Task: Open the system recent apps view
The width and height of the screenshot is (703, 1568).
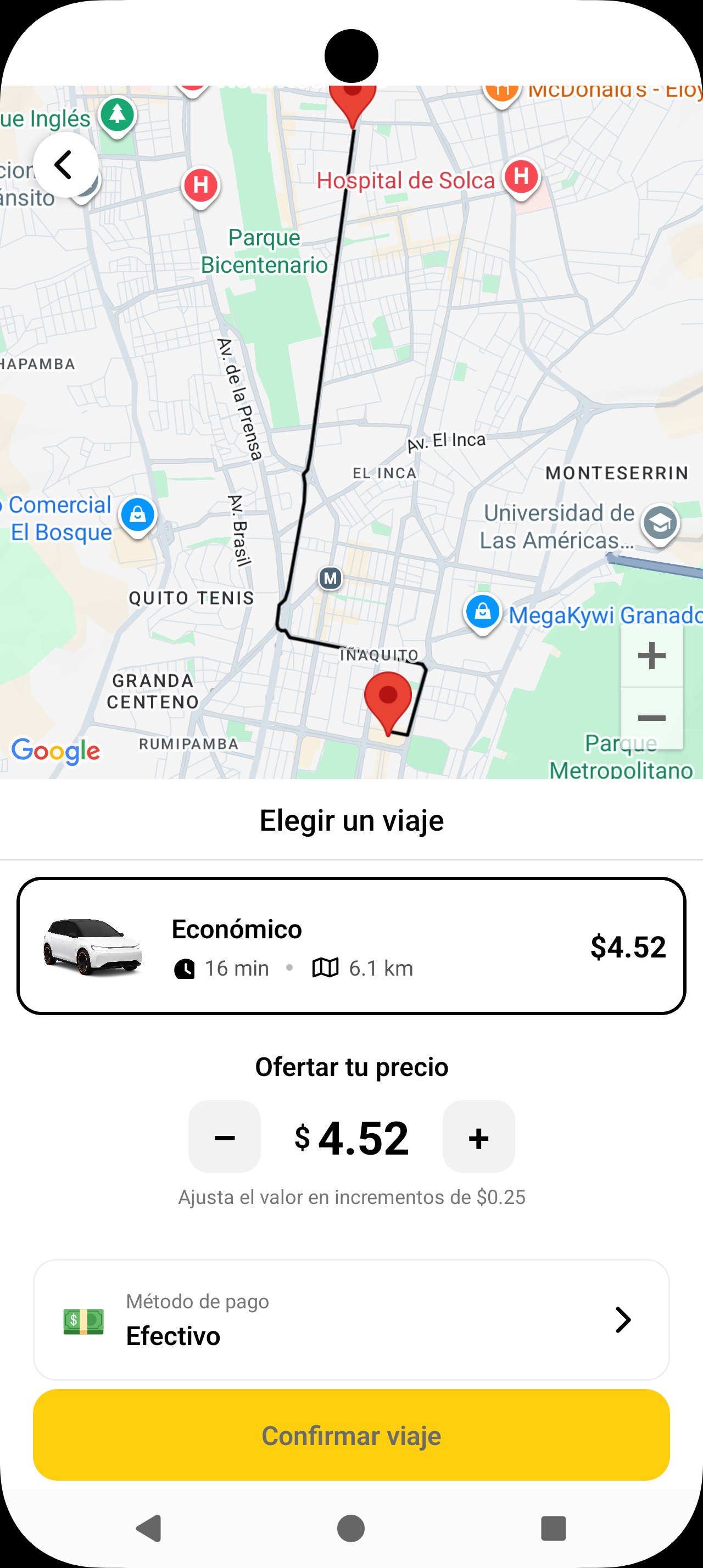Action: coord(553,1528)
